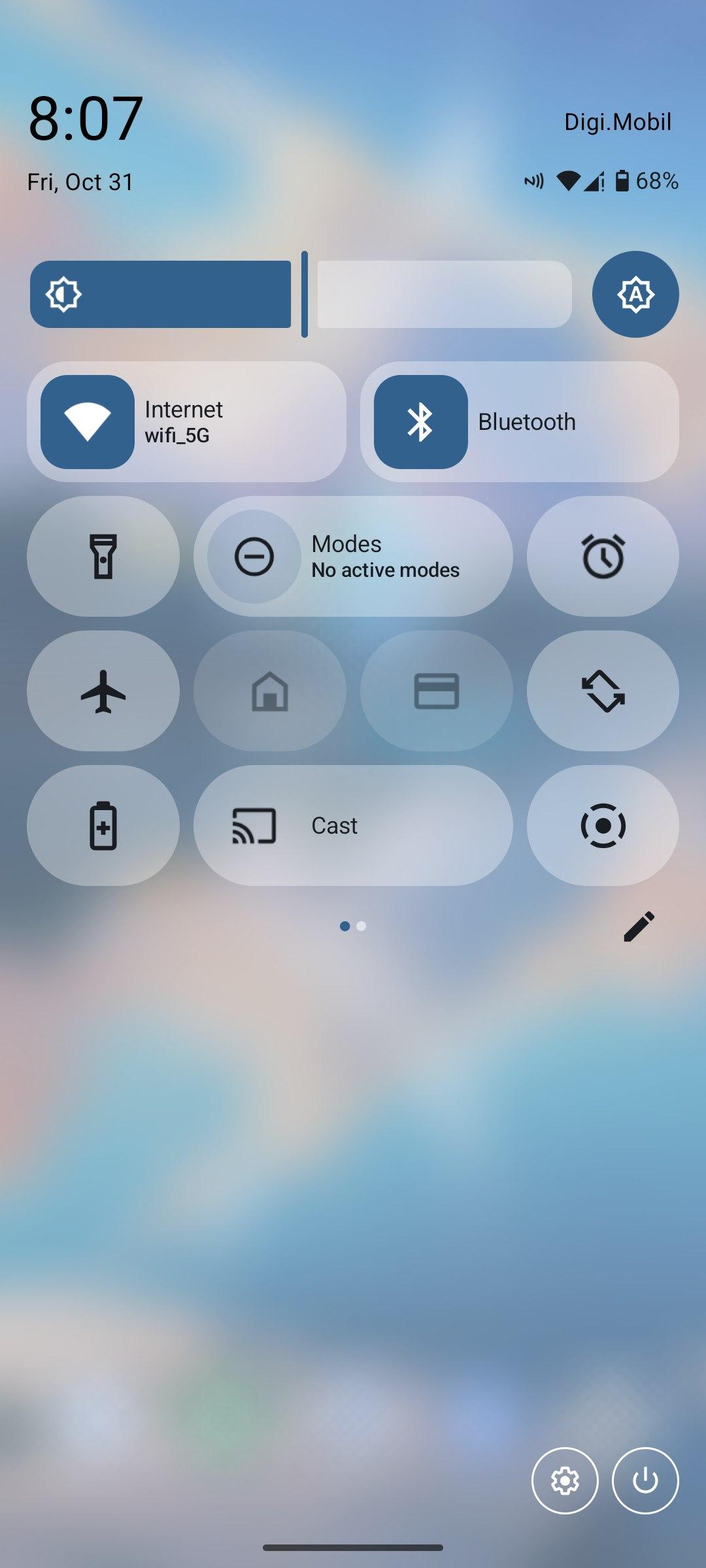
Task: Open the wallet card tile
Action: coord(436,691)
